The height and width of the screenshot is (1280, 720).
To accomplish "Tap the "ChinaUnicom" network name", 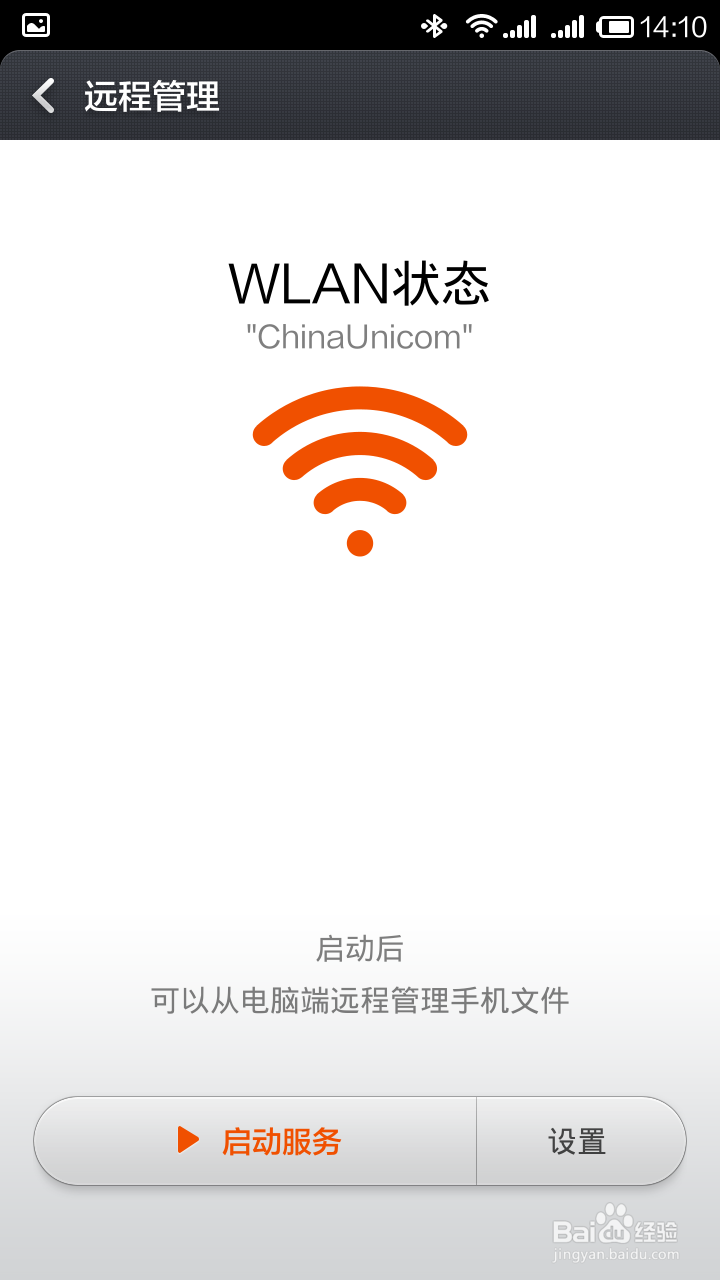I will coord(360,337).
